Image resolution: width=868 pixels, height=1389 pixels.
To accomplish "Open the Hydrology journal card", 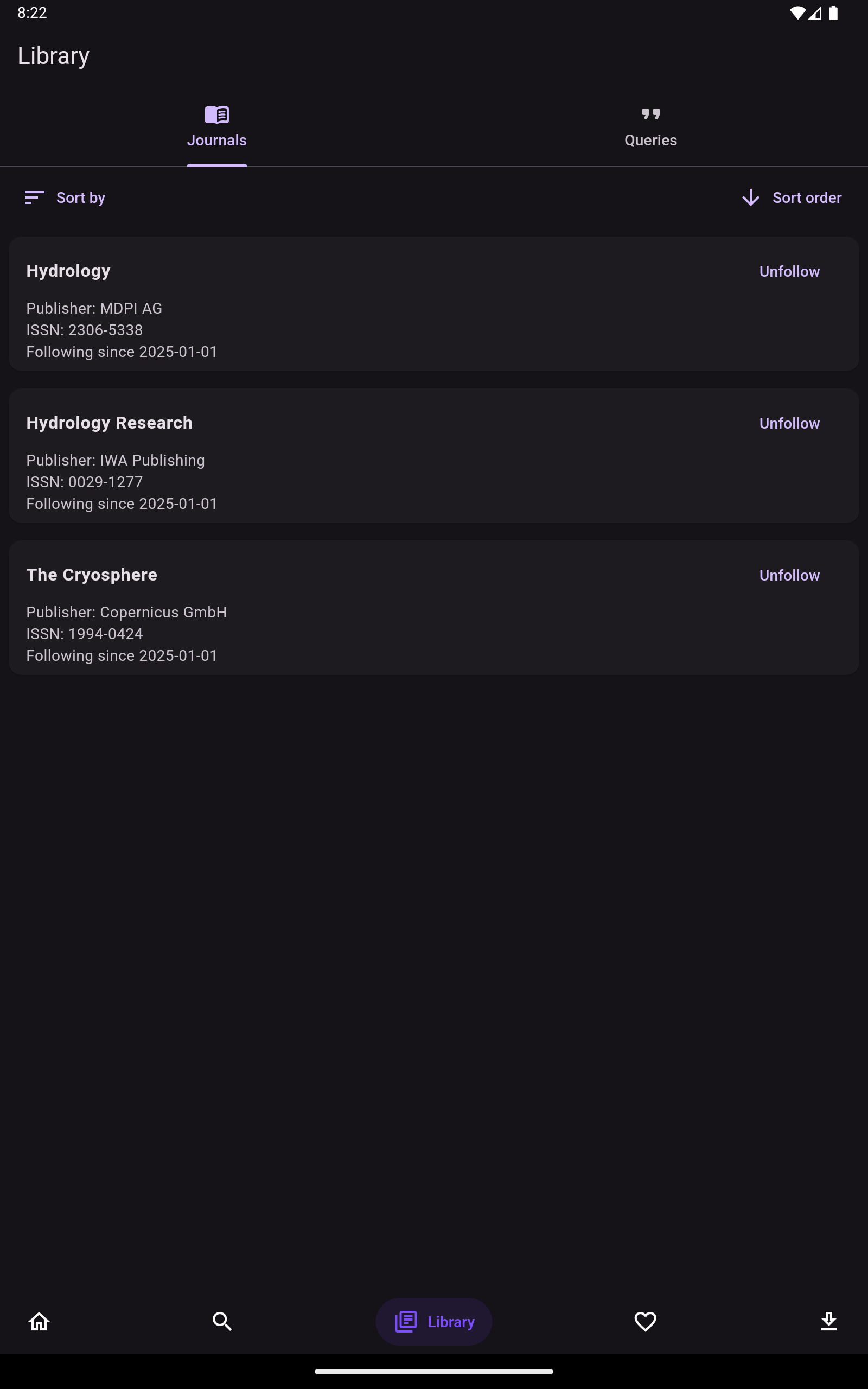I will click(x=434, y=304).
